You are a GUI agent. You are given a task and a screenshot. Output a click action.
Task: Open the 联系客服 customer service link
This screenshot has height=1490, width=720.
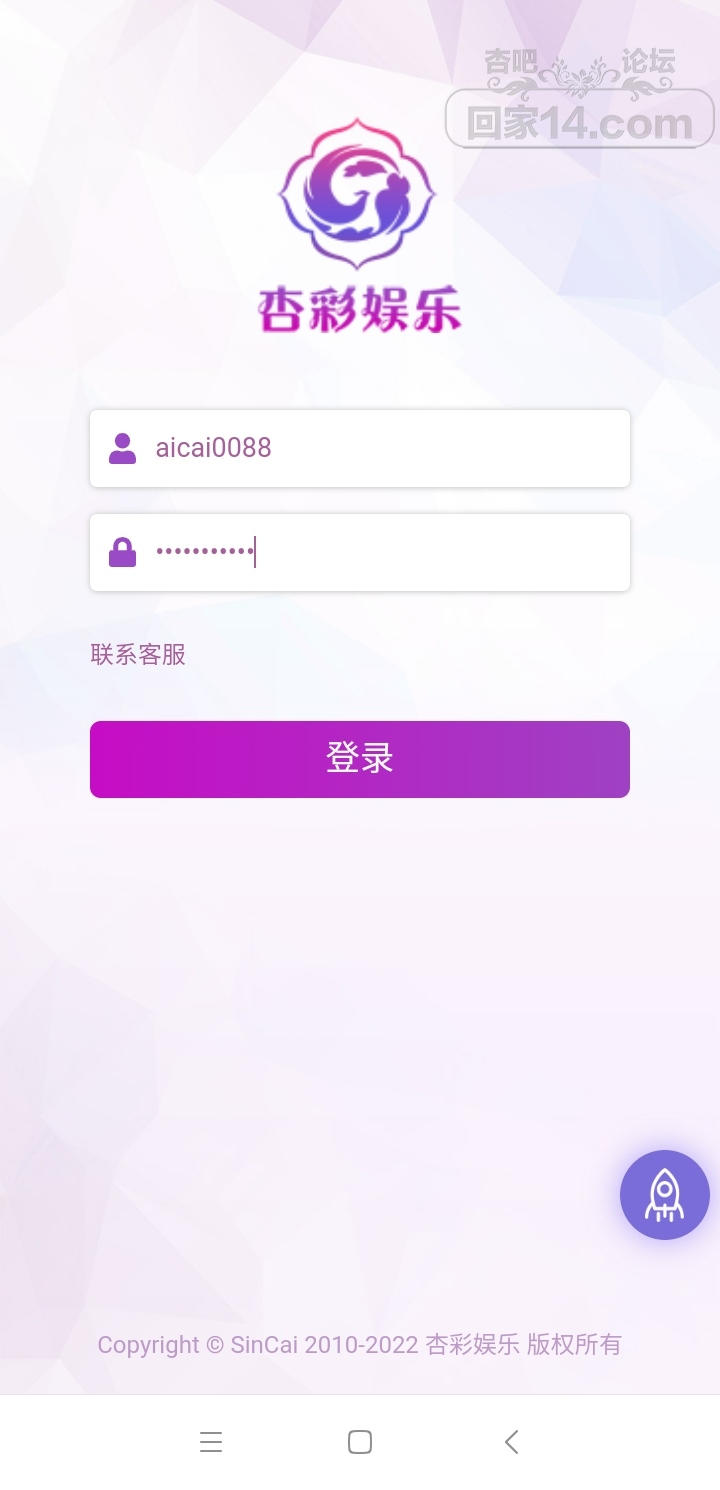coord(138,655)
